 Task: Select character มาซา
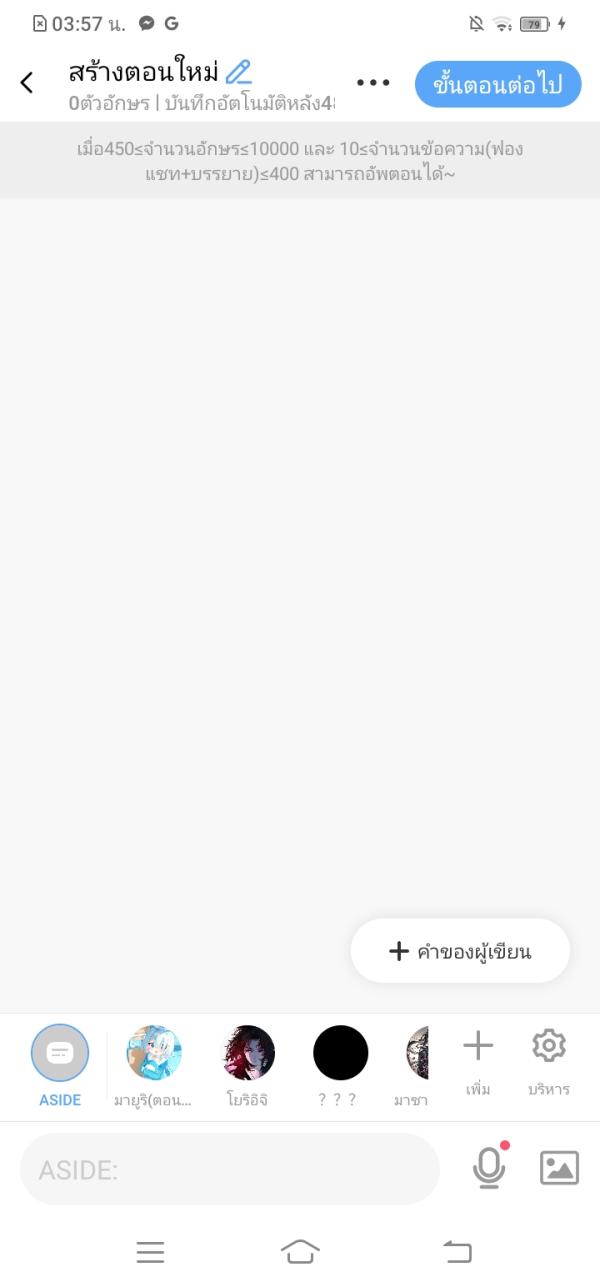coord(416,1054)
